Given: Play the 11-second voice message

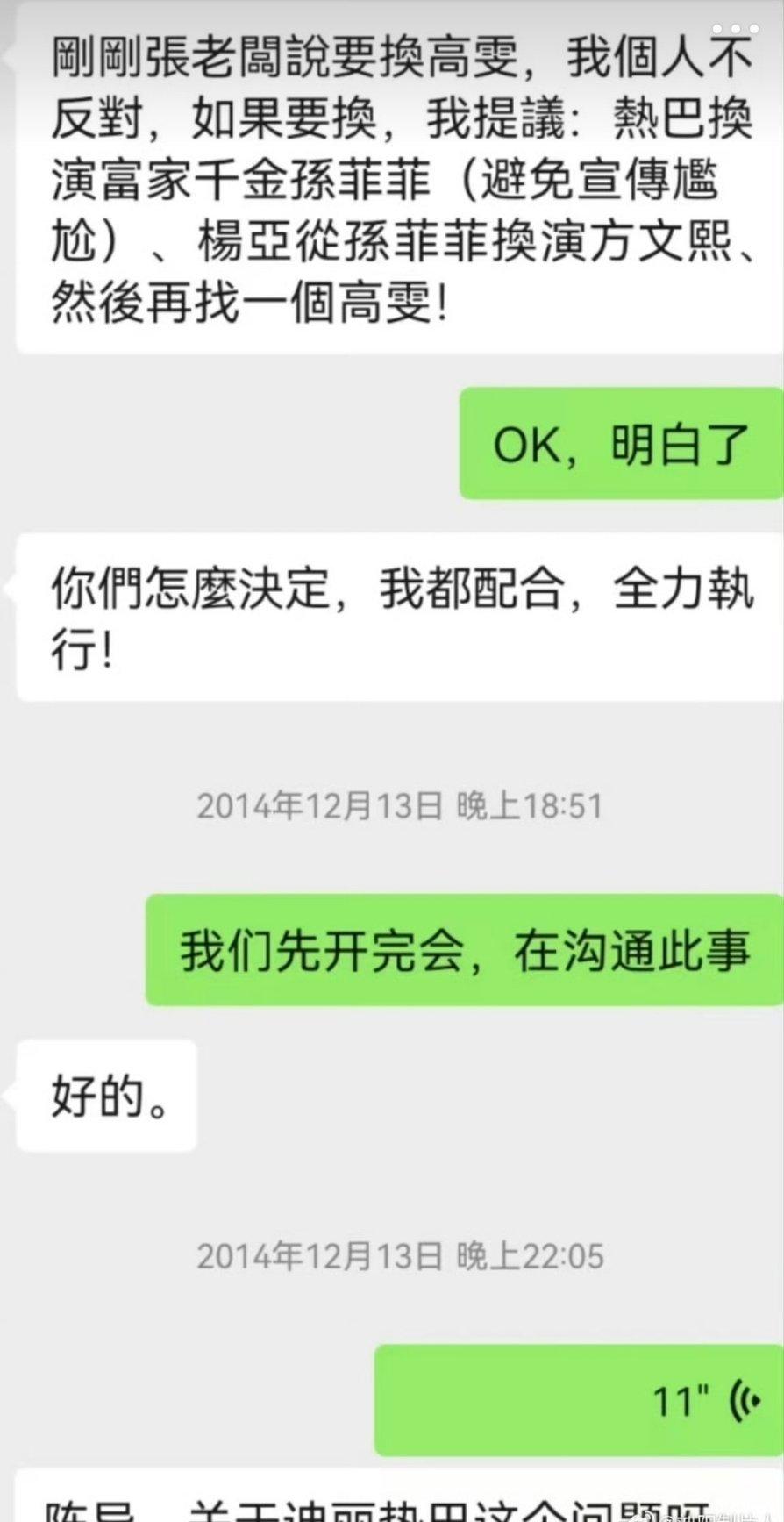Looking at the screenshot, I should pos(579,1399).
